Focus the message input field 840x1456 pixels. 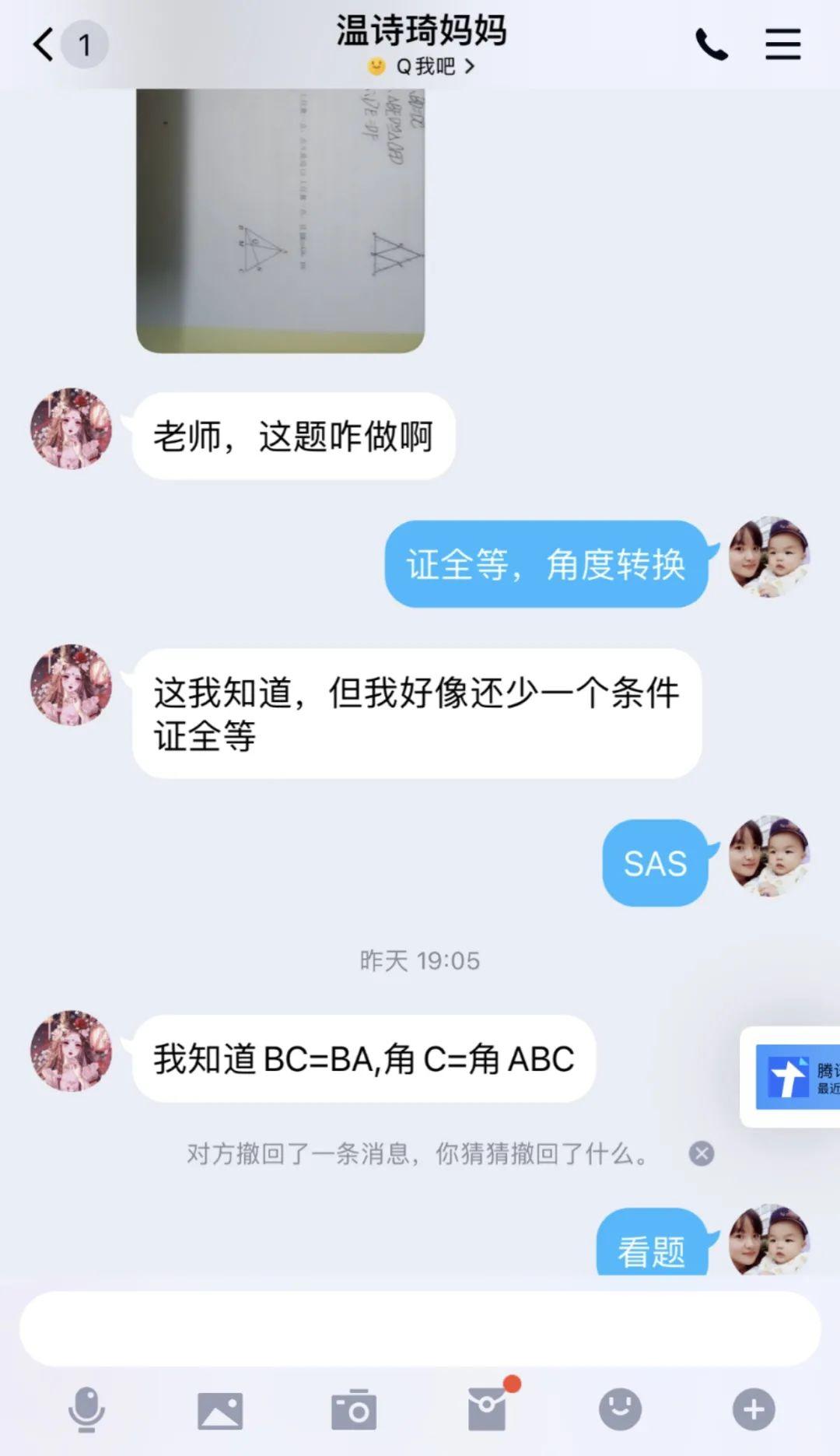coord(420,1328)
